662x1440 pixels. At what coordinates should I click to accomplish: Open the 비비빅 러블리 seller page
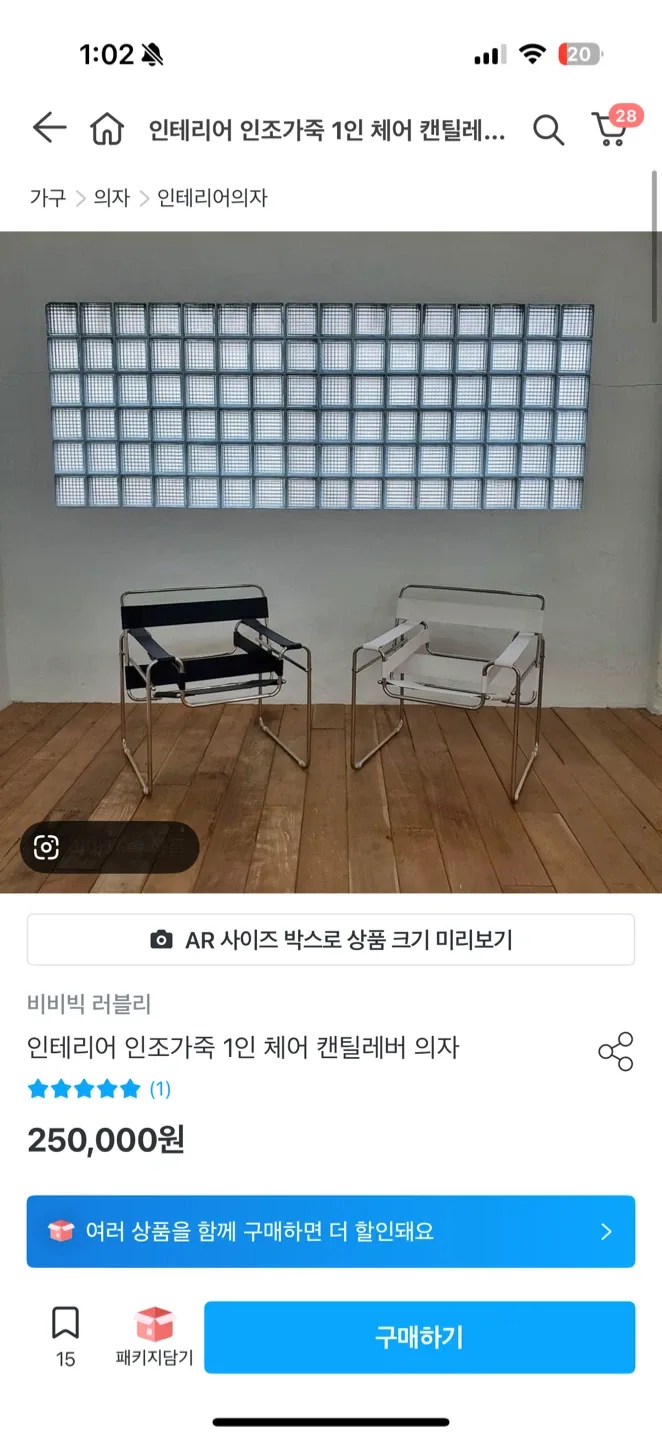click(x=89, y=1004)
